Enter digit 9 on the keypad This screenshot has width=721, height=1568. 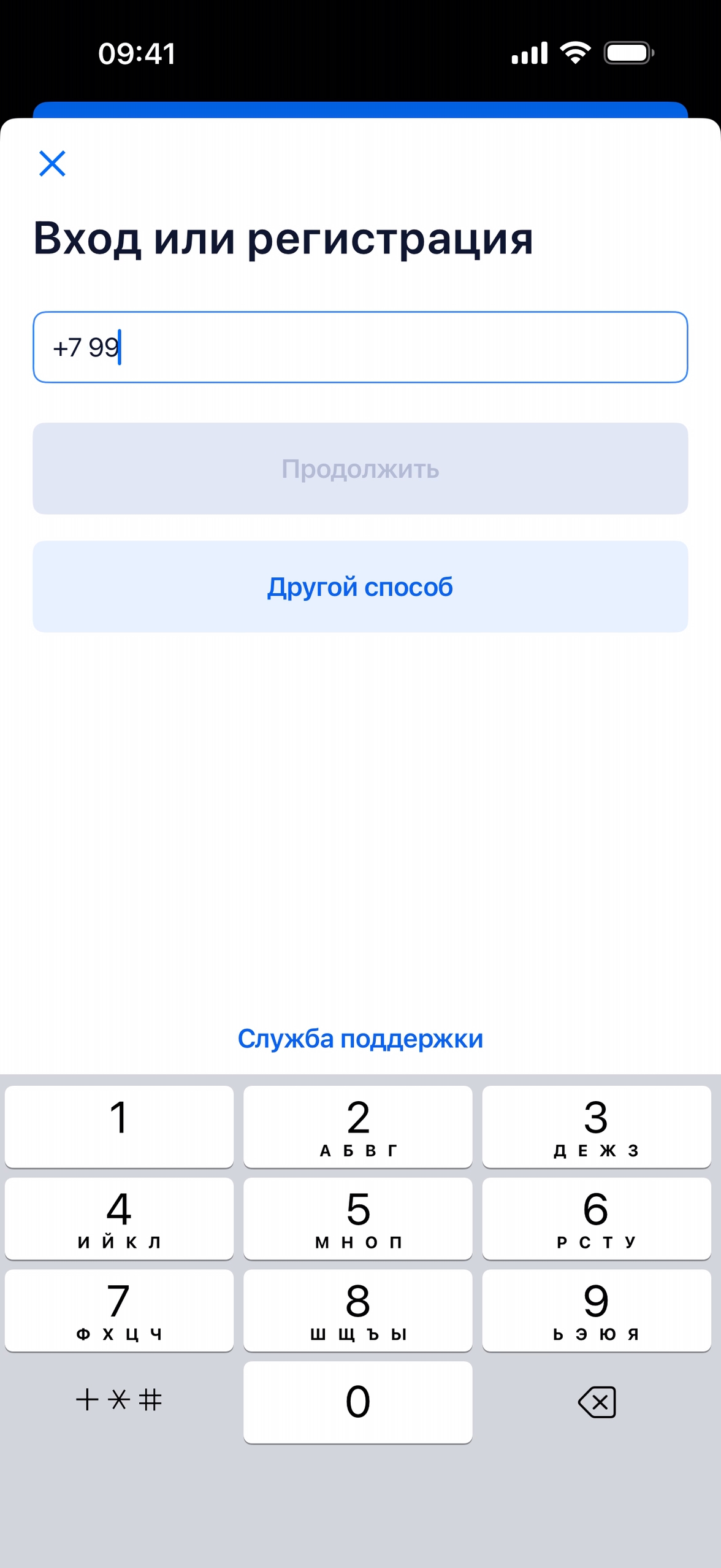pyautogui.click(x=596, y=1310)
